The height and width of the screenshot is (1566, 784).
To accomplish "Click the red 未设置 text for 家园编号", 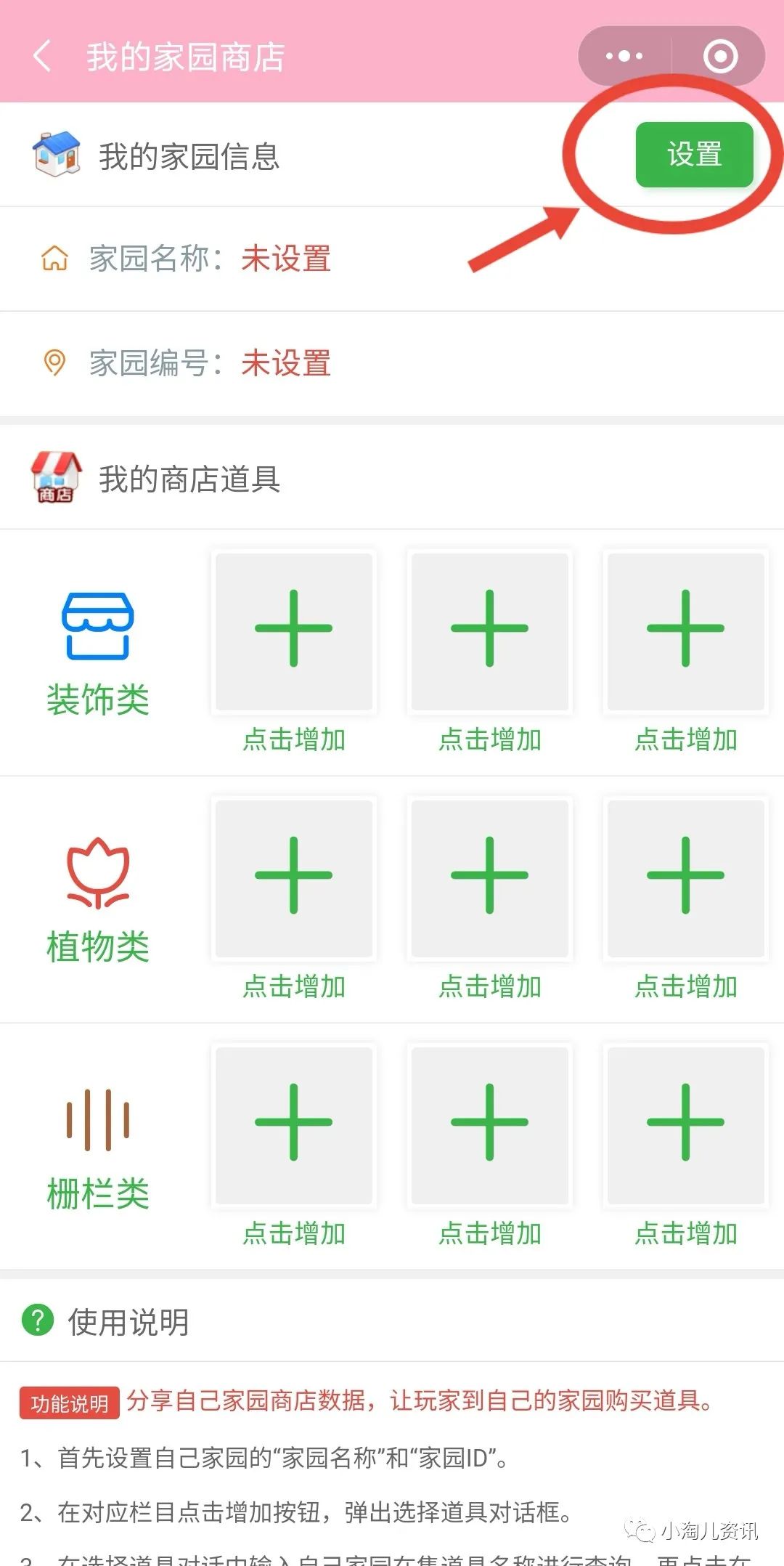I will (285, 363).
